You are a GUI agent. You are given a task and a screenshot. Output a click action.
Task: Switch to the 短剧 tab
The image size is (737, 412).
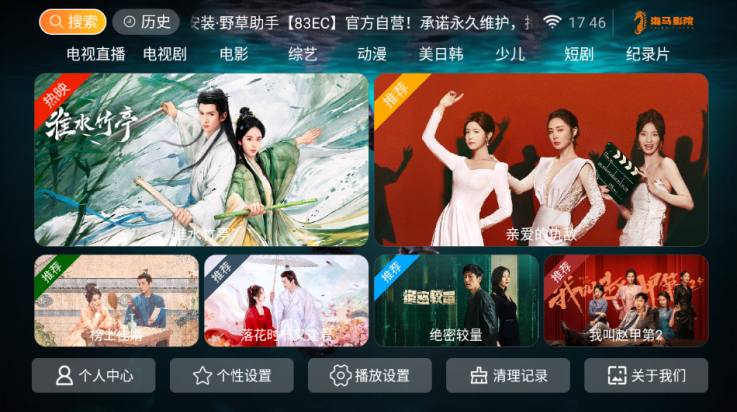[579, 54]
